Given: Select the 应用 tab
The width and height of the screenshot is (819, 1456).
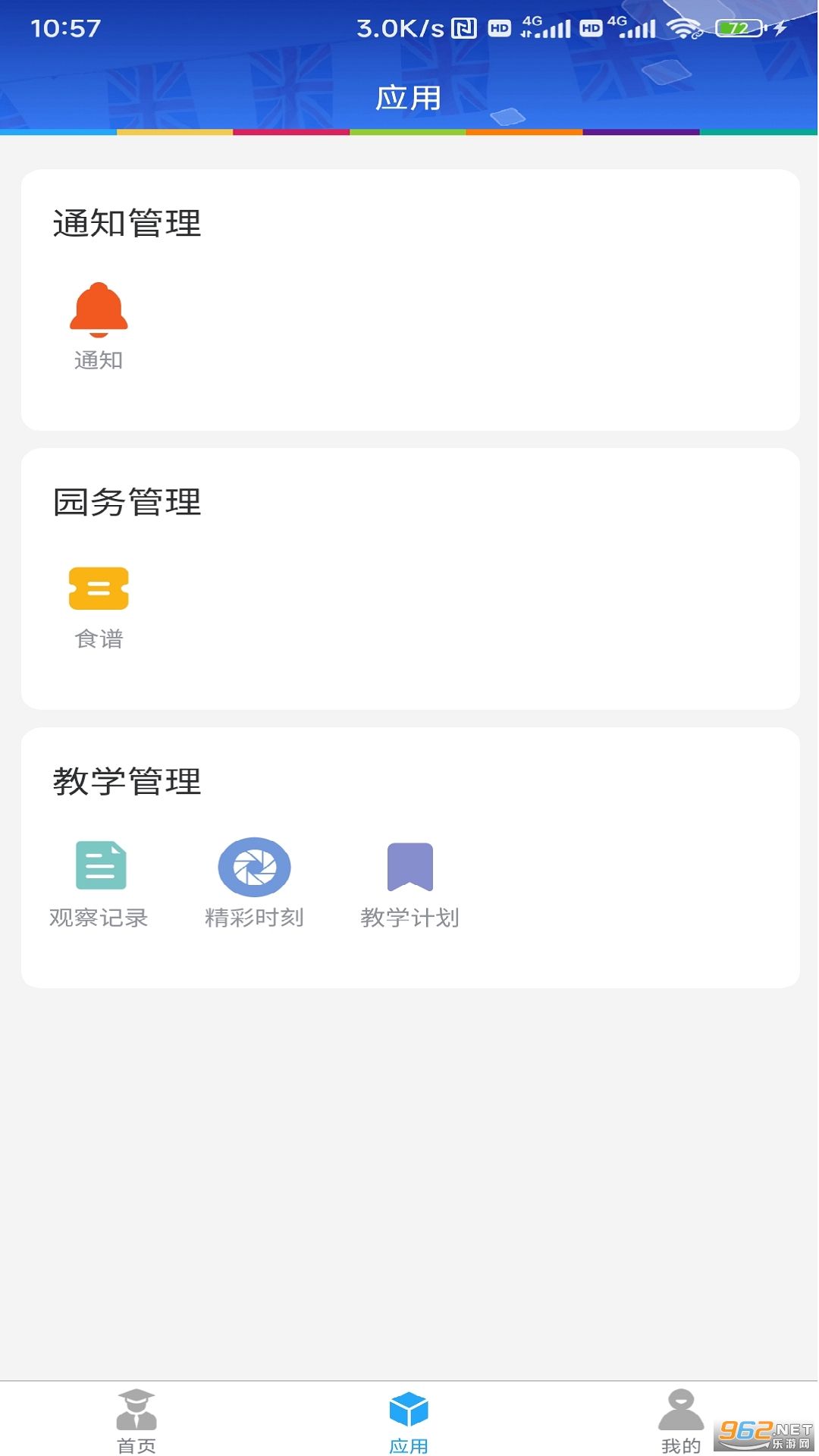Looking at the screenshot, I should click(409, 1421).
